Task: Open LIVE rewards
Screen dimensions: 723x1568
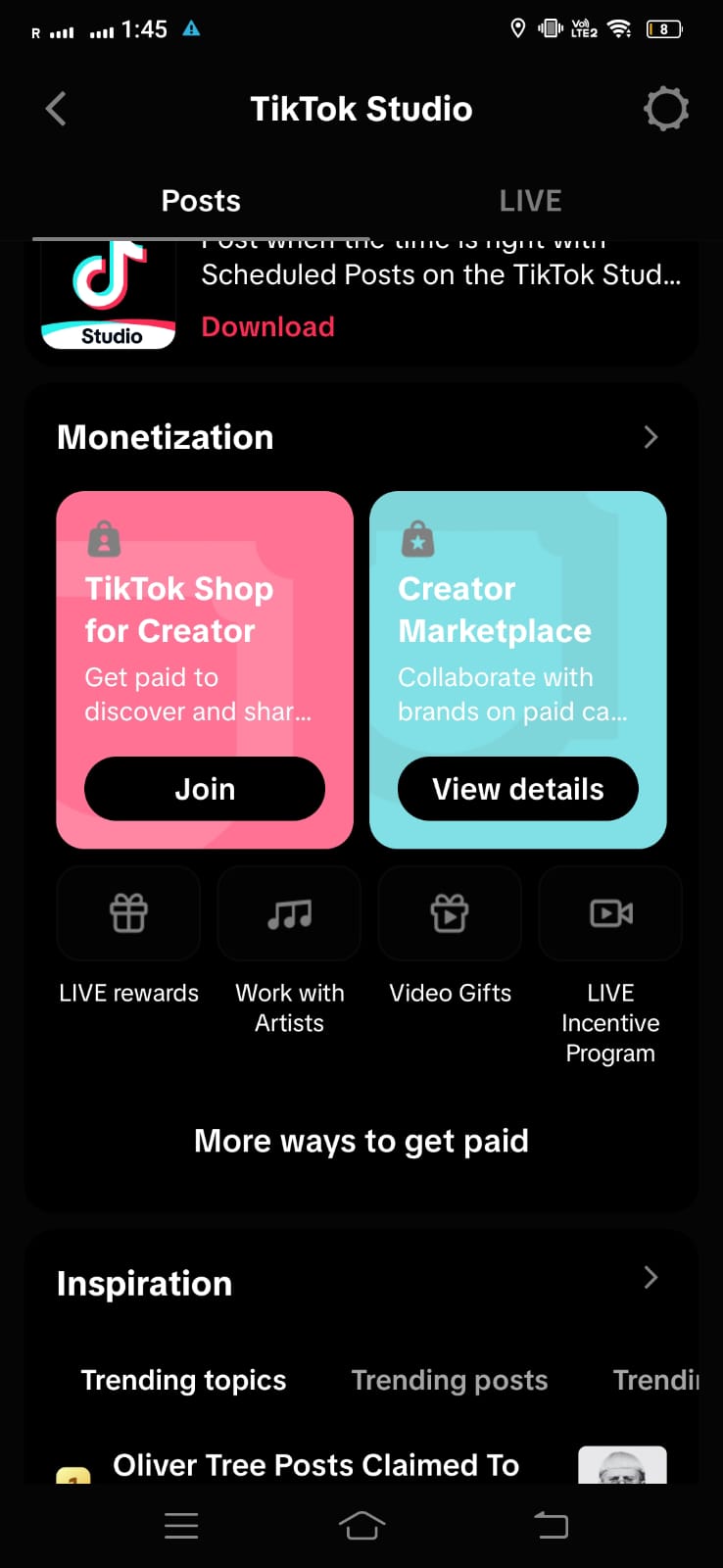Action: pyautogui.click(x=128, y=936)
